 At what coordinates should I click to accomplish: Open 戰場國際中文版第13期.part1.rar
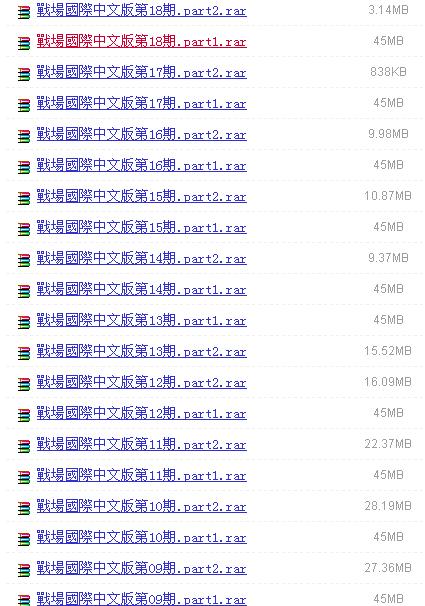tap(141, 320)
